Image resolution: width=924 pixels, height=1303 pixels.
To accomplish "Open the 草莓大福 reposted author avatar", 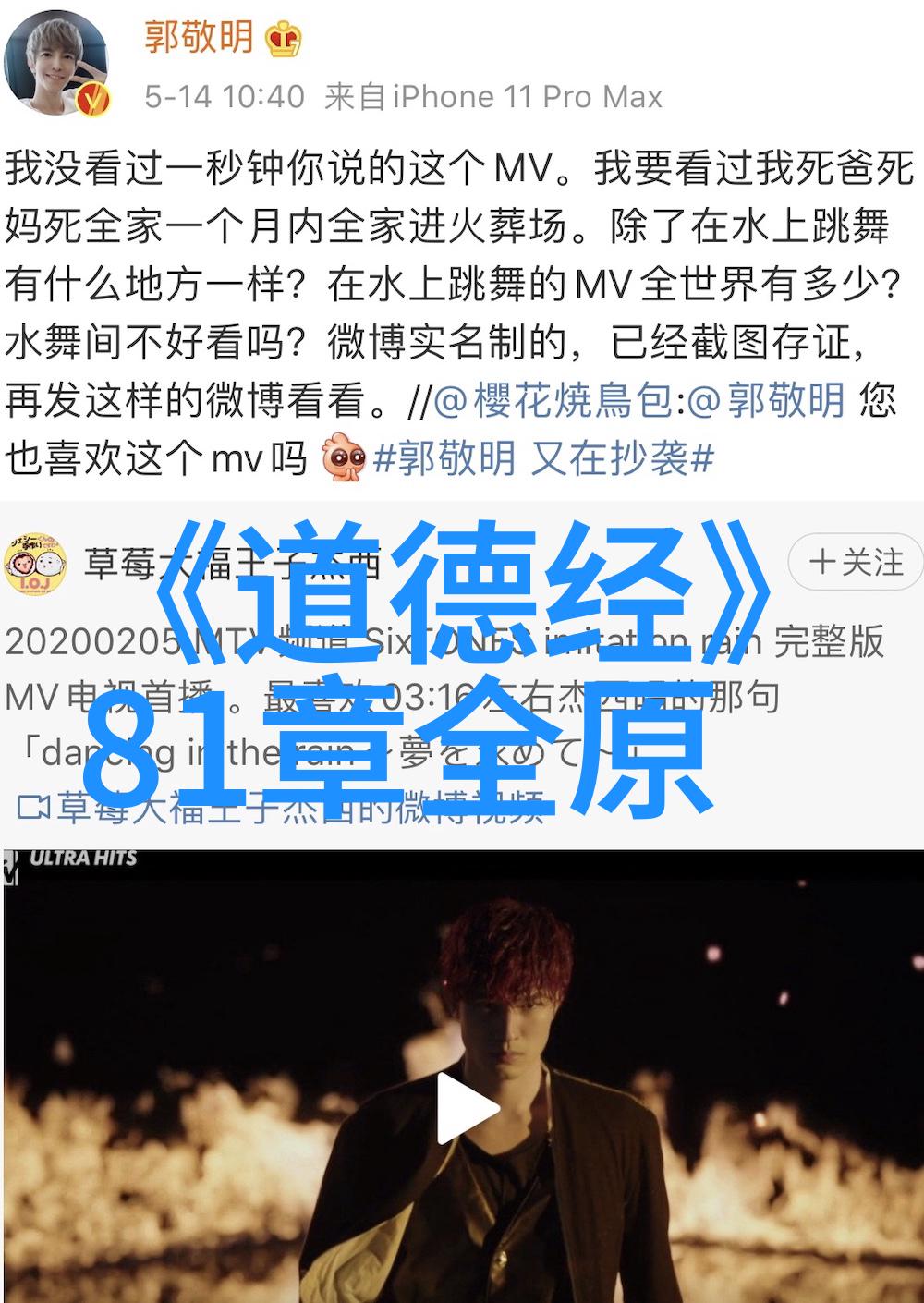I will [x=35, y=564].
